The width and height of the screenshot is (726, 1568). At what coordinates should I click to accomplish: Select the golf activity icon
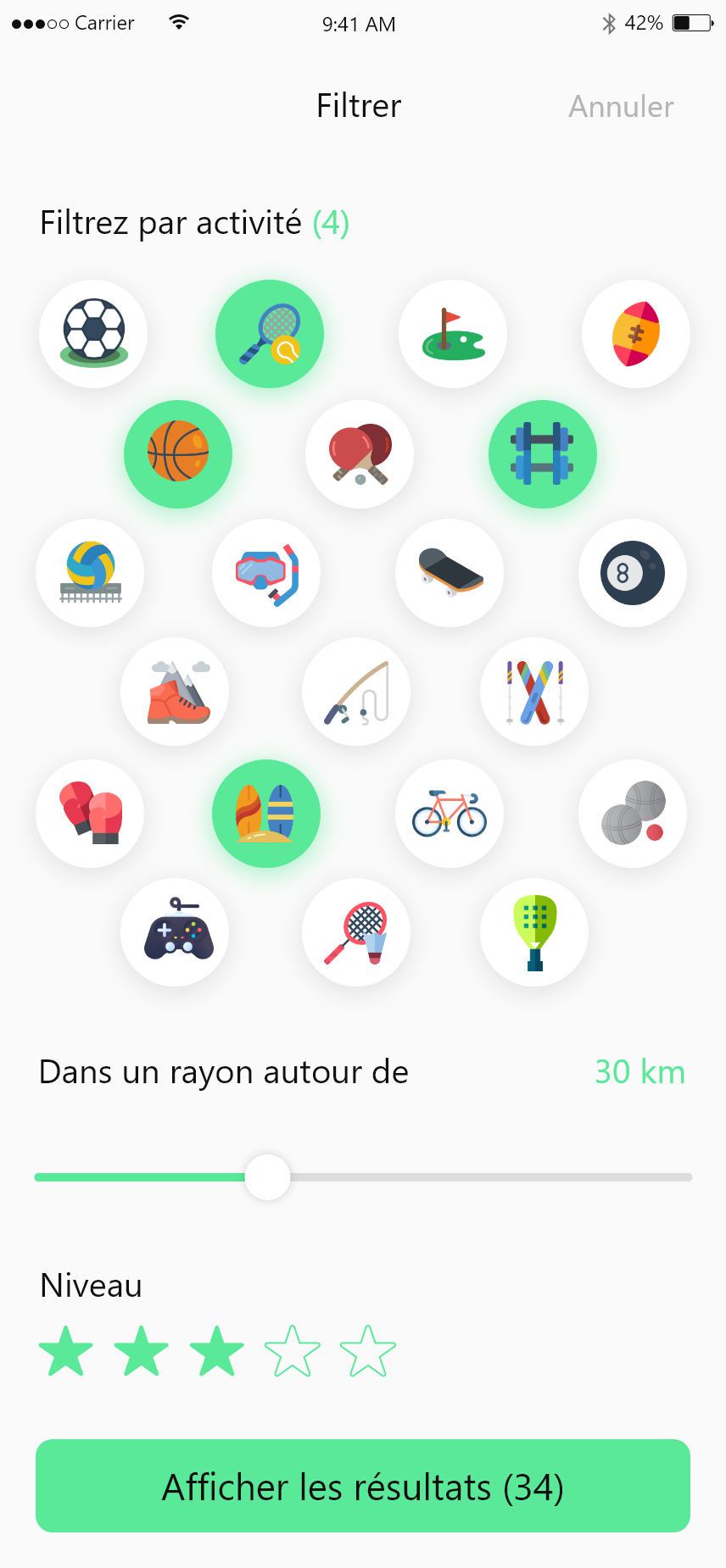453,334
